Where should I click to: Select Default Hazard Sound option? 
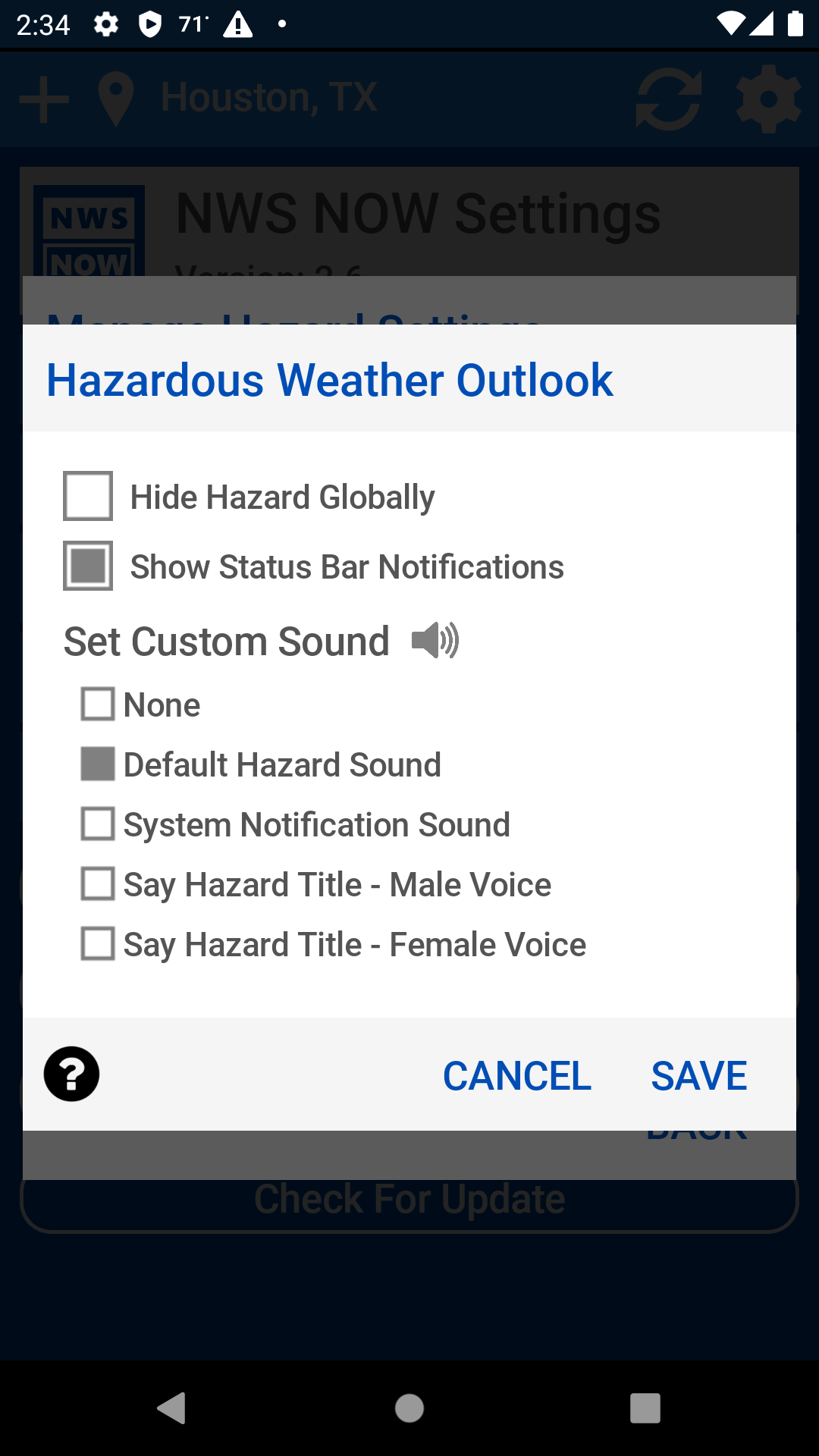99,764
